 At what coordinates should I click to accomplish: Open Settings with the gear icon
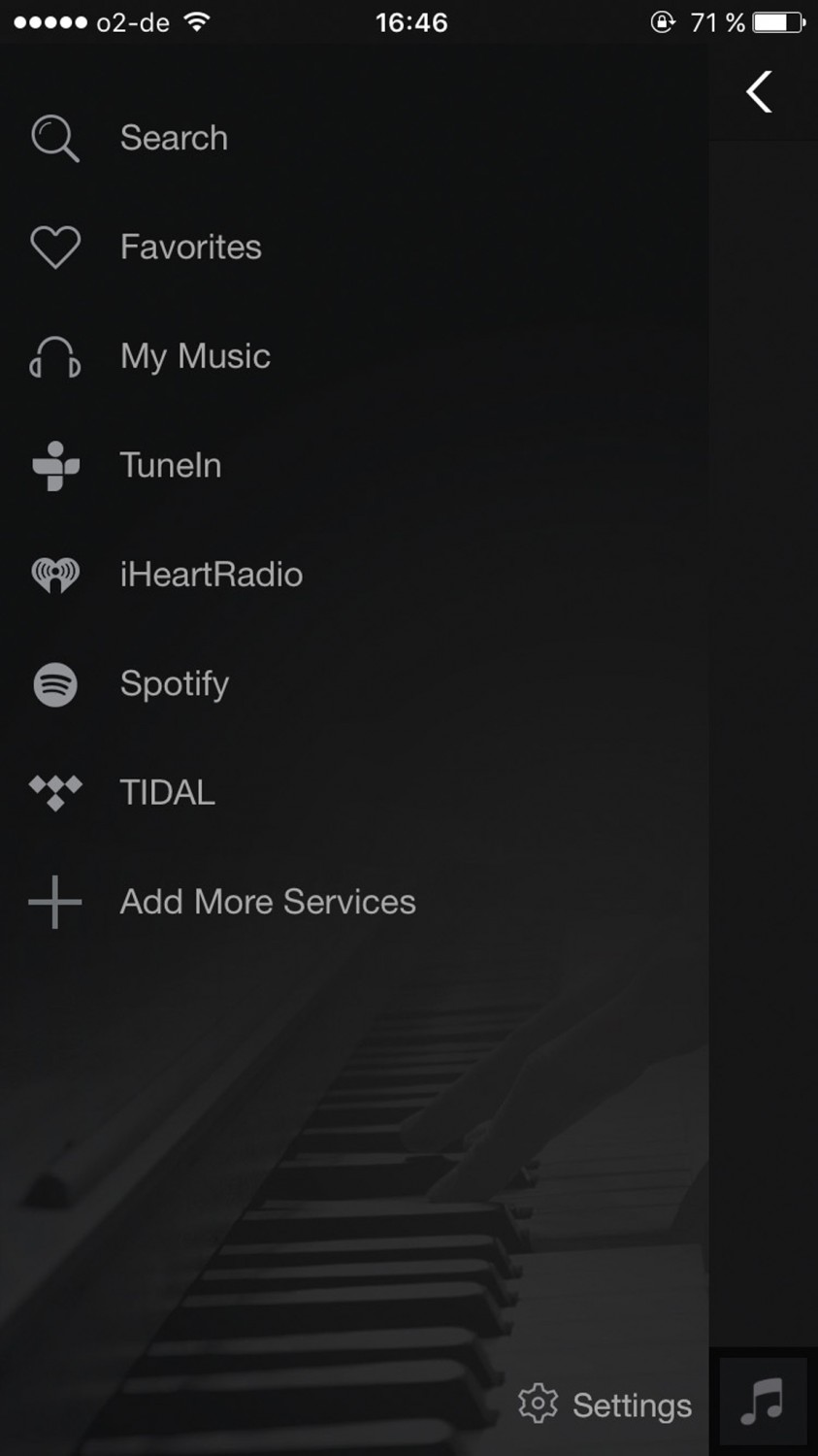(540, 1404)
